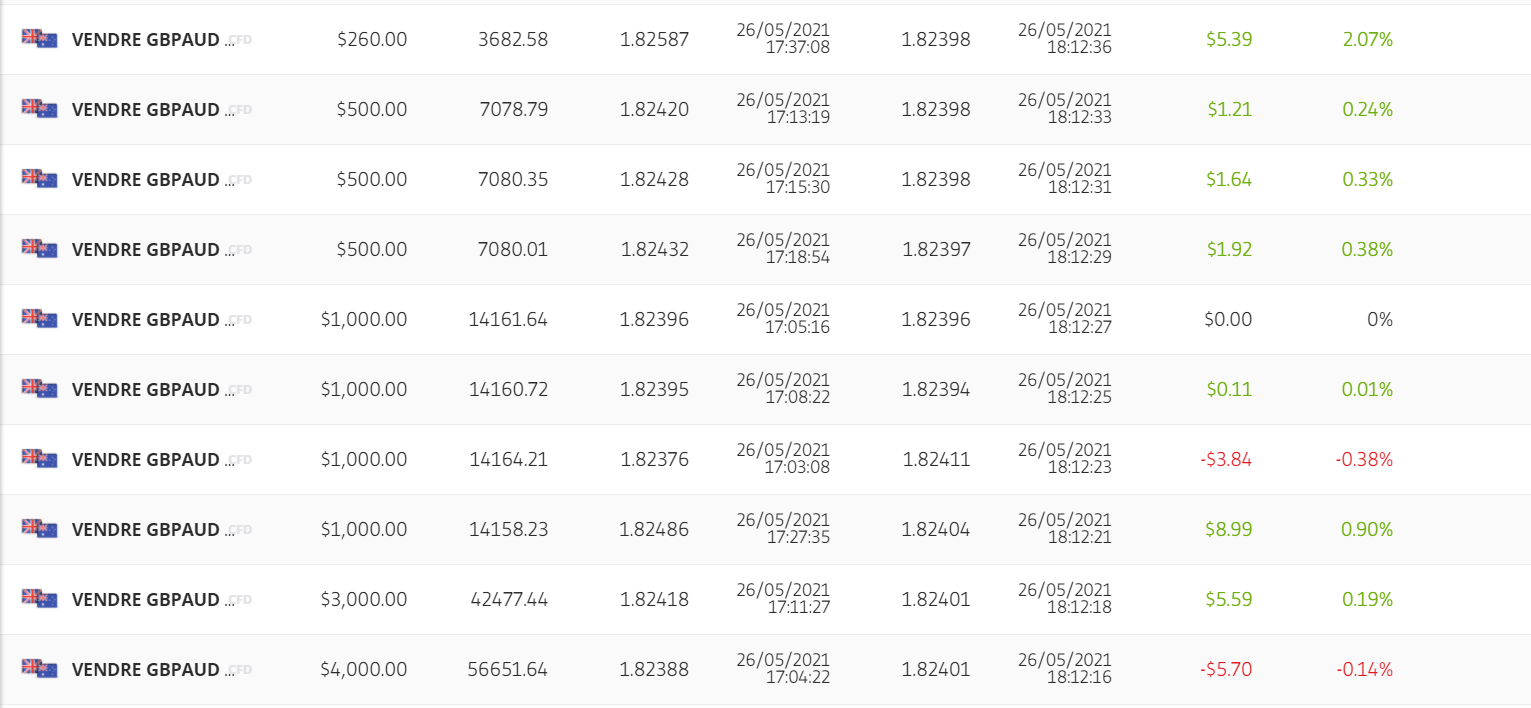Open the GBPAUD trade with $1.64 profit
The image size is (1531, 708).
(x=145, y=180)
